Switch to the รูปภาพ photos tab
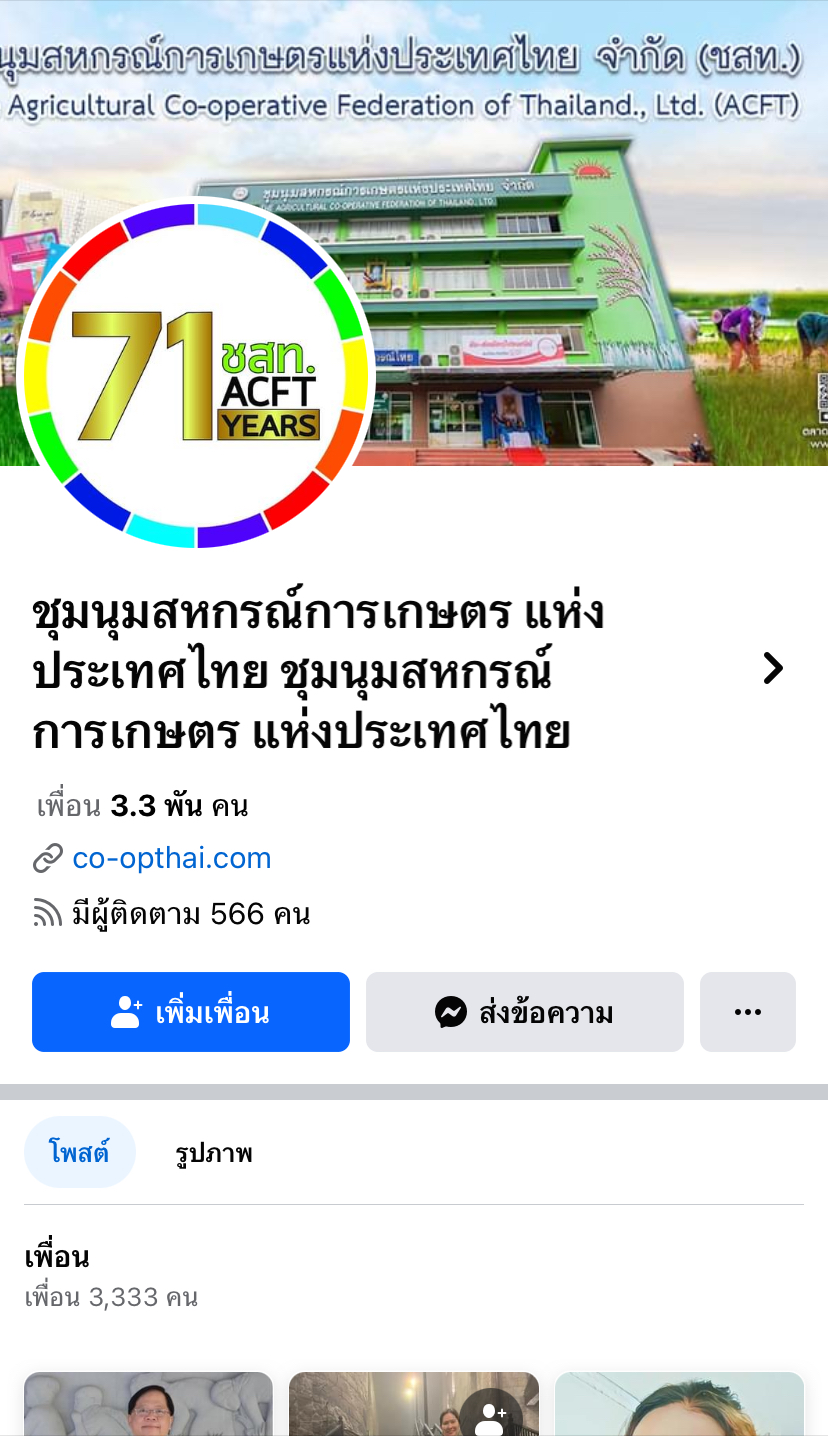Image resolution: width=828 pixels, height=1436 pixels. click(x=213, y=1153)
